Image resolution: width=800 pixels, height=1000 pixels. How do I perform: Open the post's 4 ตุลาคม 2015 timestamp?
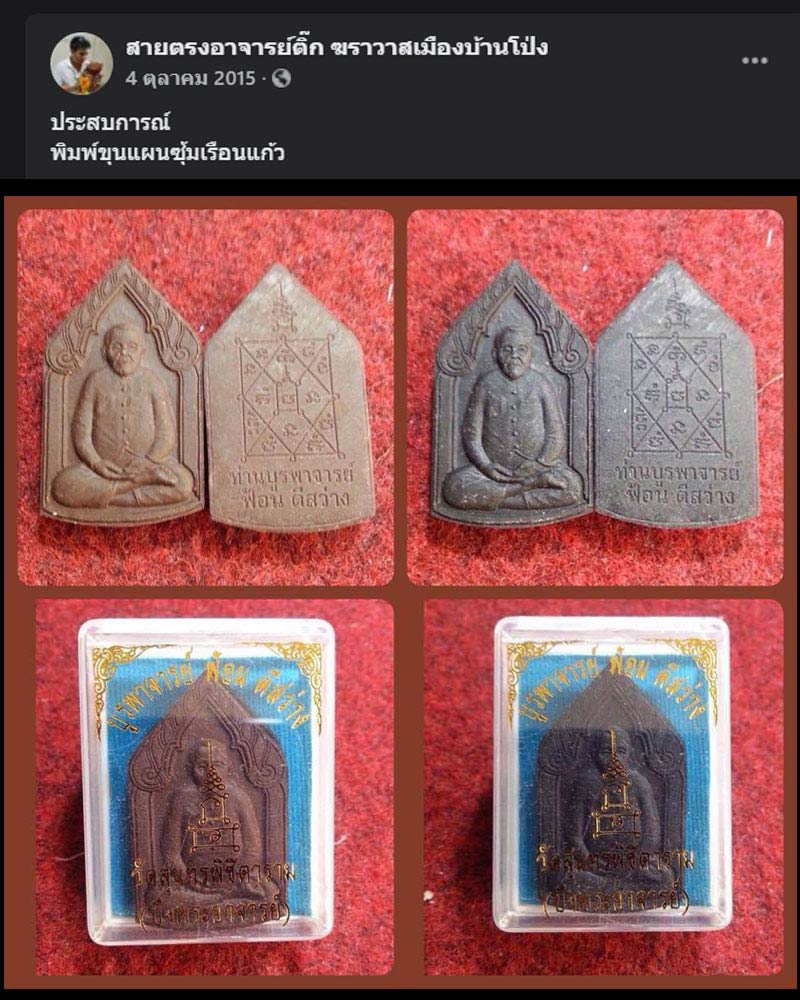click(191, 78)
